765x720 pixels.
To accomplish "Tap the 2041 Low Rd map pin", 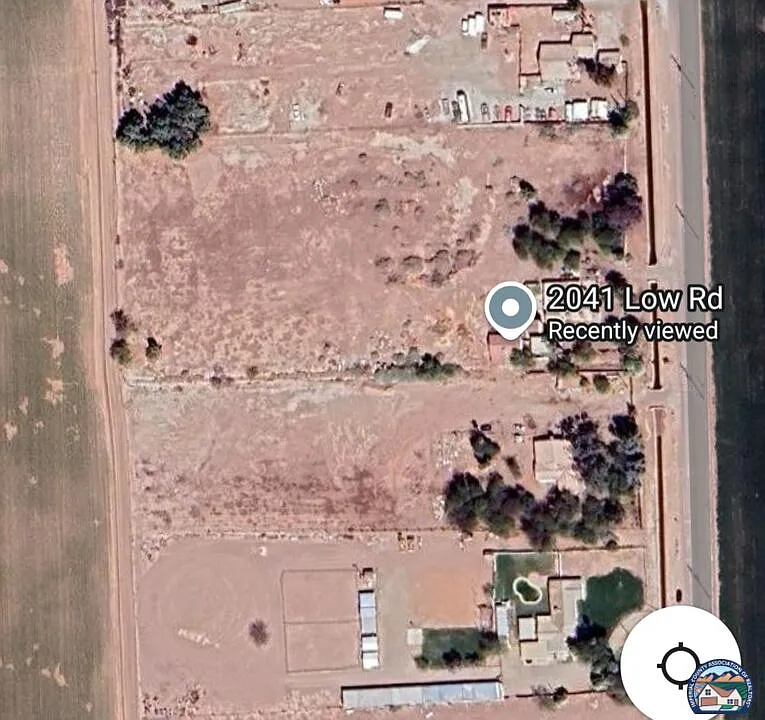I will (x=511, y=309).
